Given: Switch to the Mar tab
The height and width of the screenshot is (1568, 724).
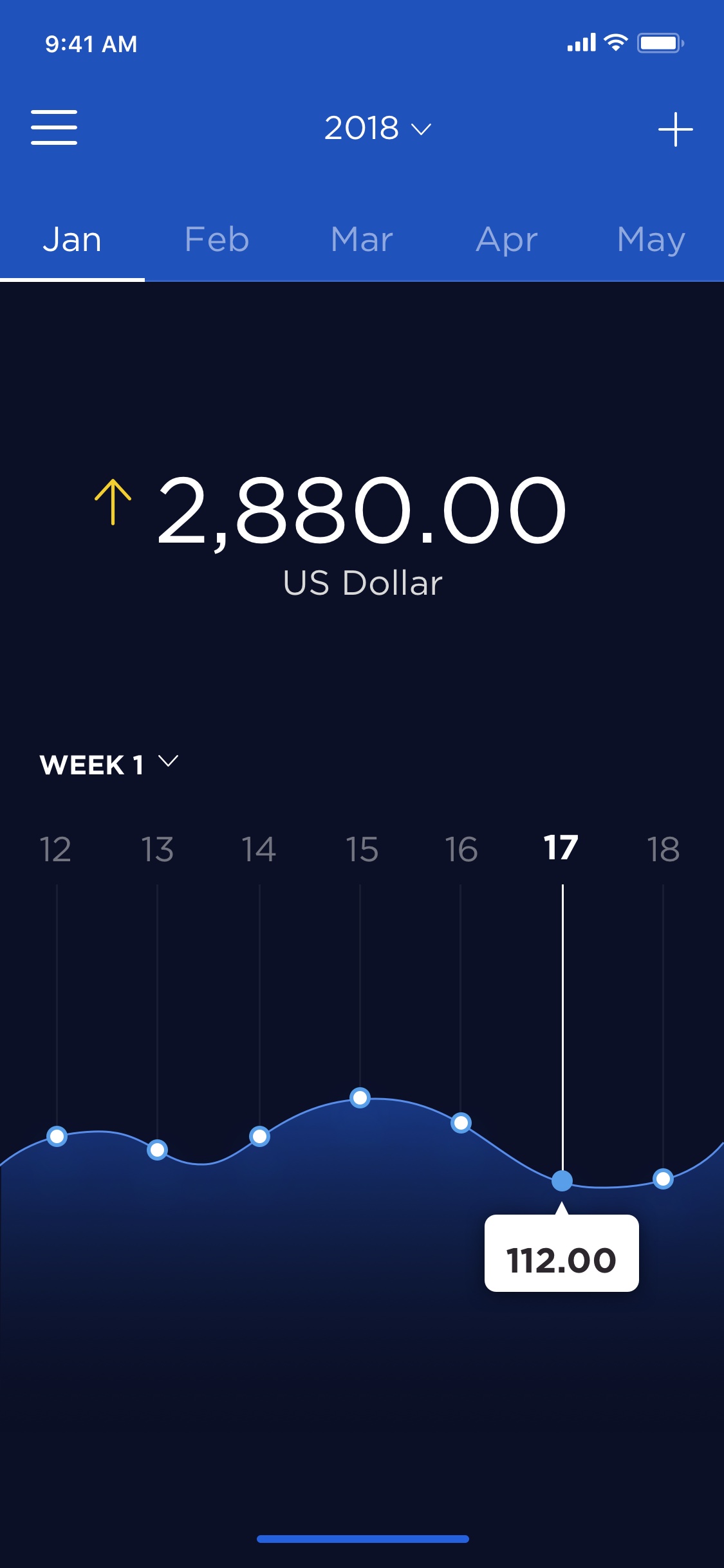Looking at the screenshot, I should [362, 240].
